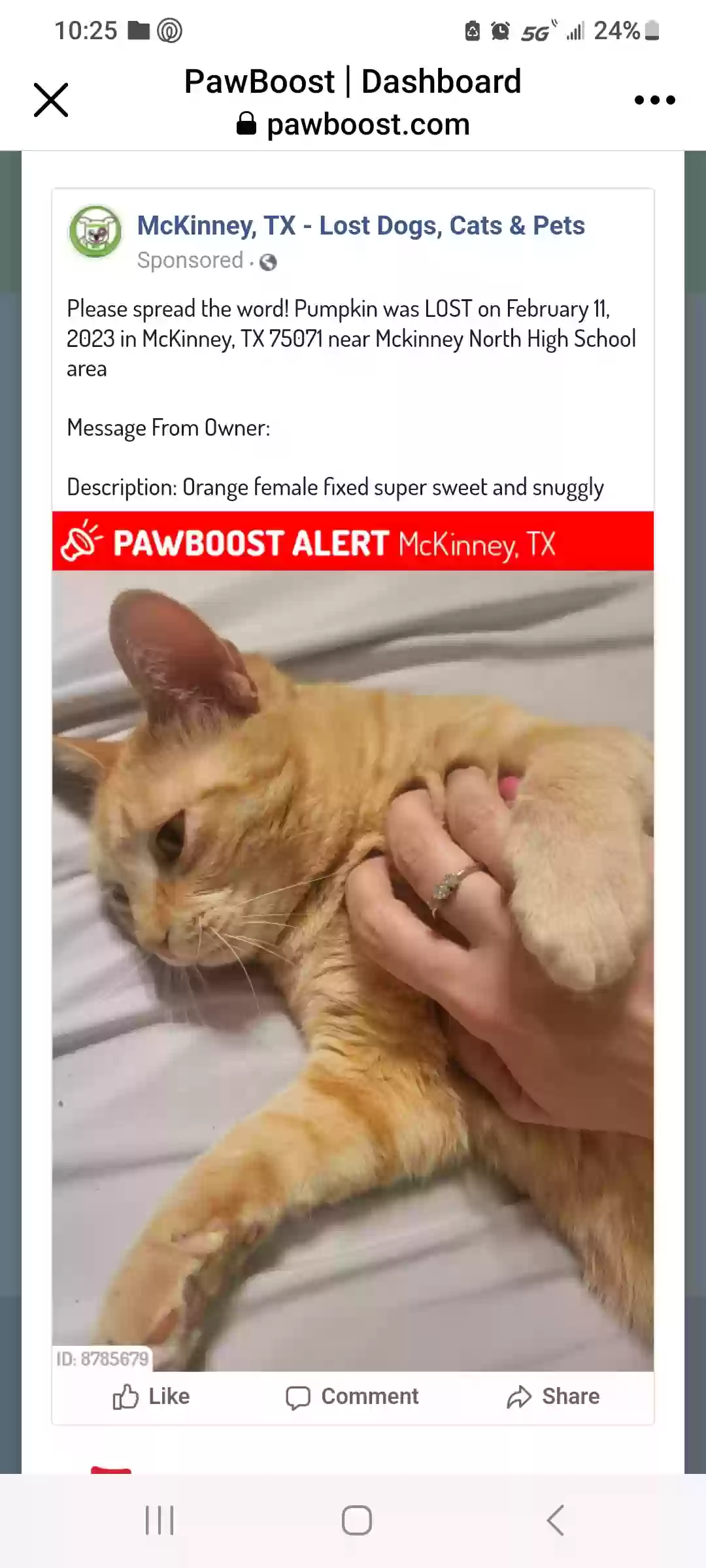
Task: Share the PawBoost alert post
Action: [553, 1397]
